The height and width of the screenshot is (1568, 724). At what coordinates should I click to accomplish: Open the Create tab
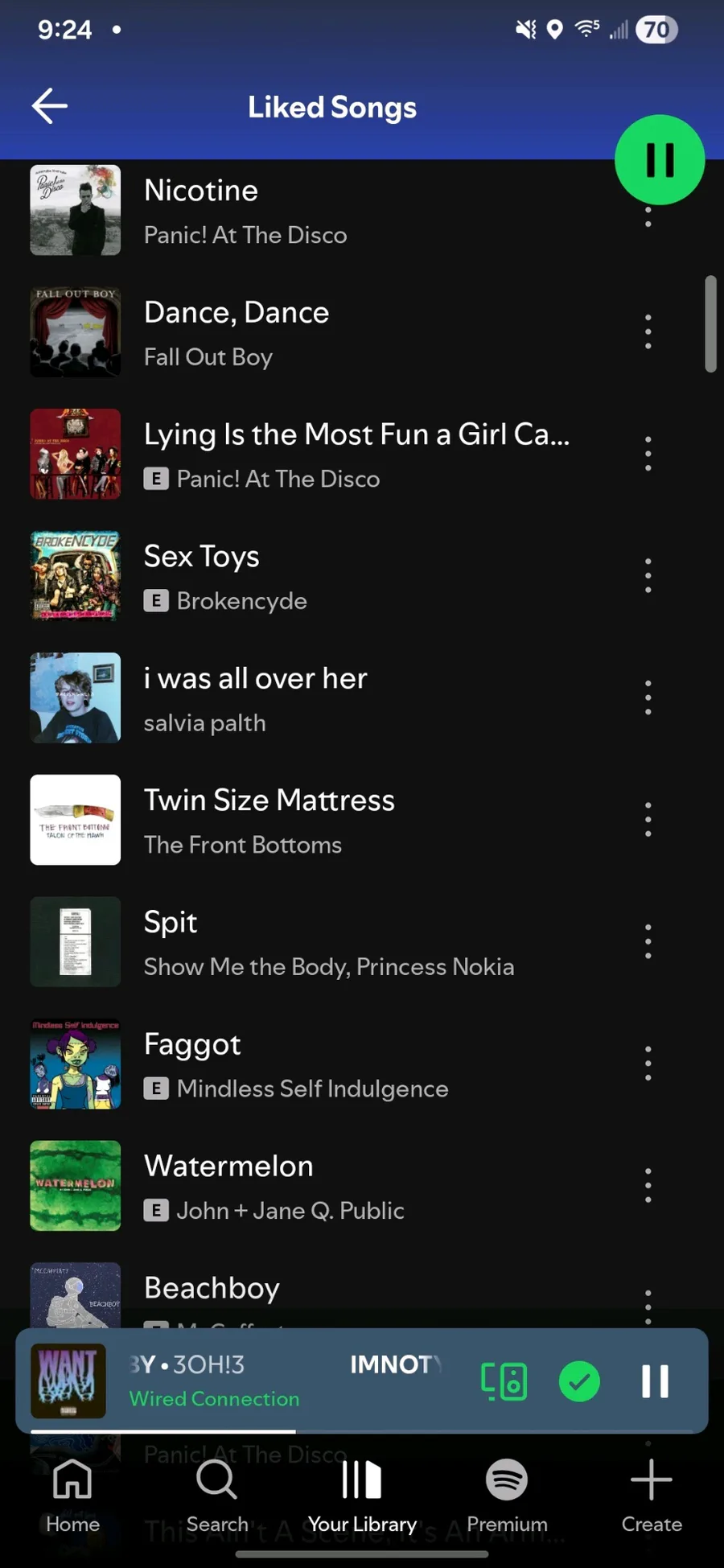point(652,1495)
